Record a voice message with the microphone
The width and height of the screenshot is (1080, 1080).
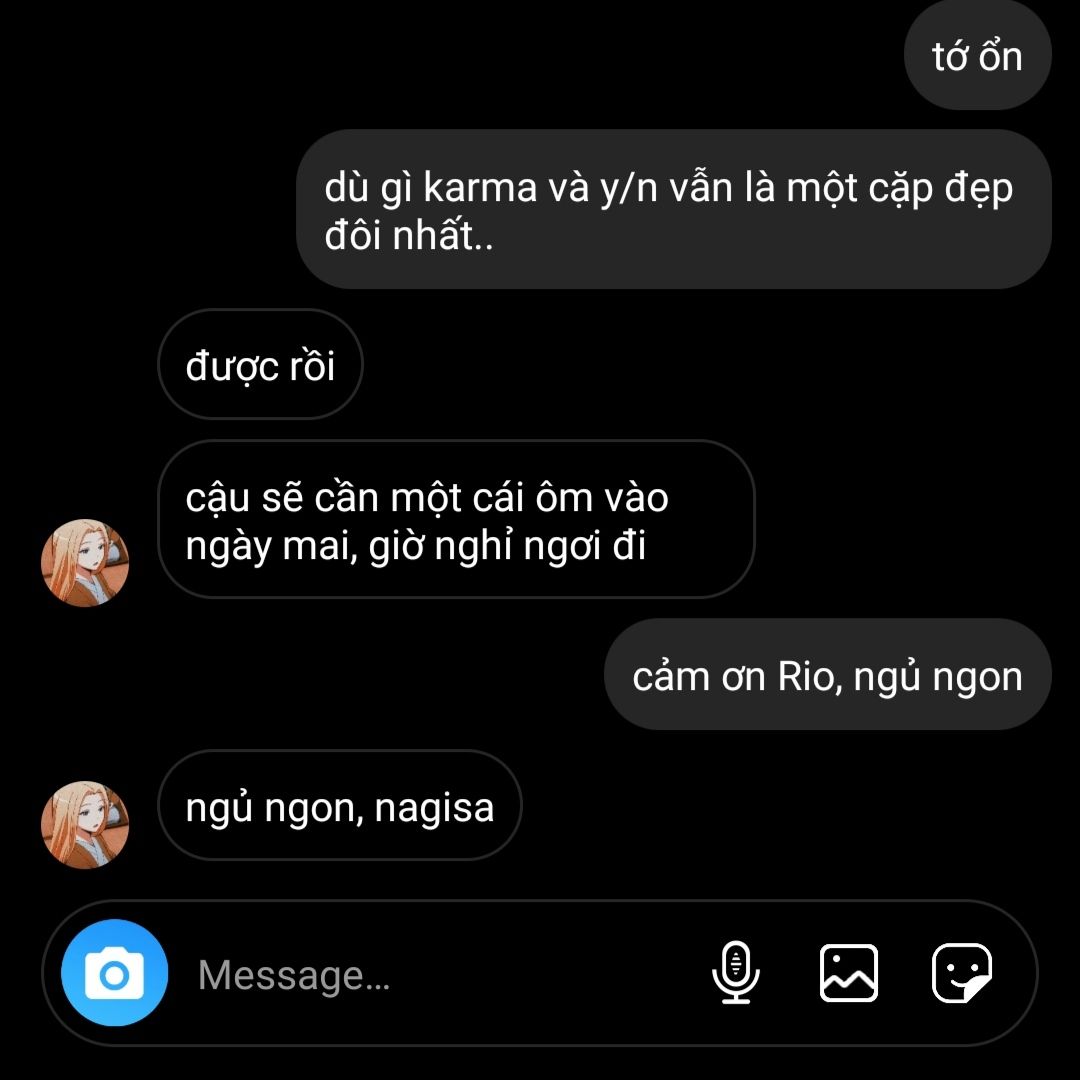click(736, 973)
